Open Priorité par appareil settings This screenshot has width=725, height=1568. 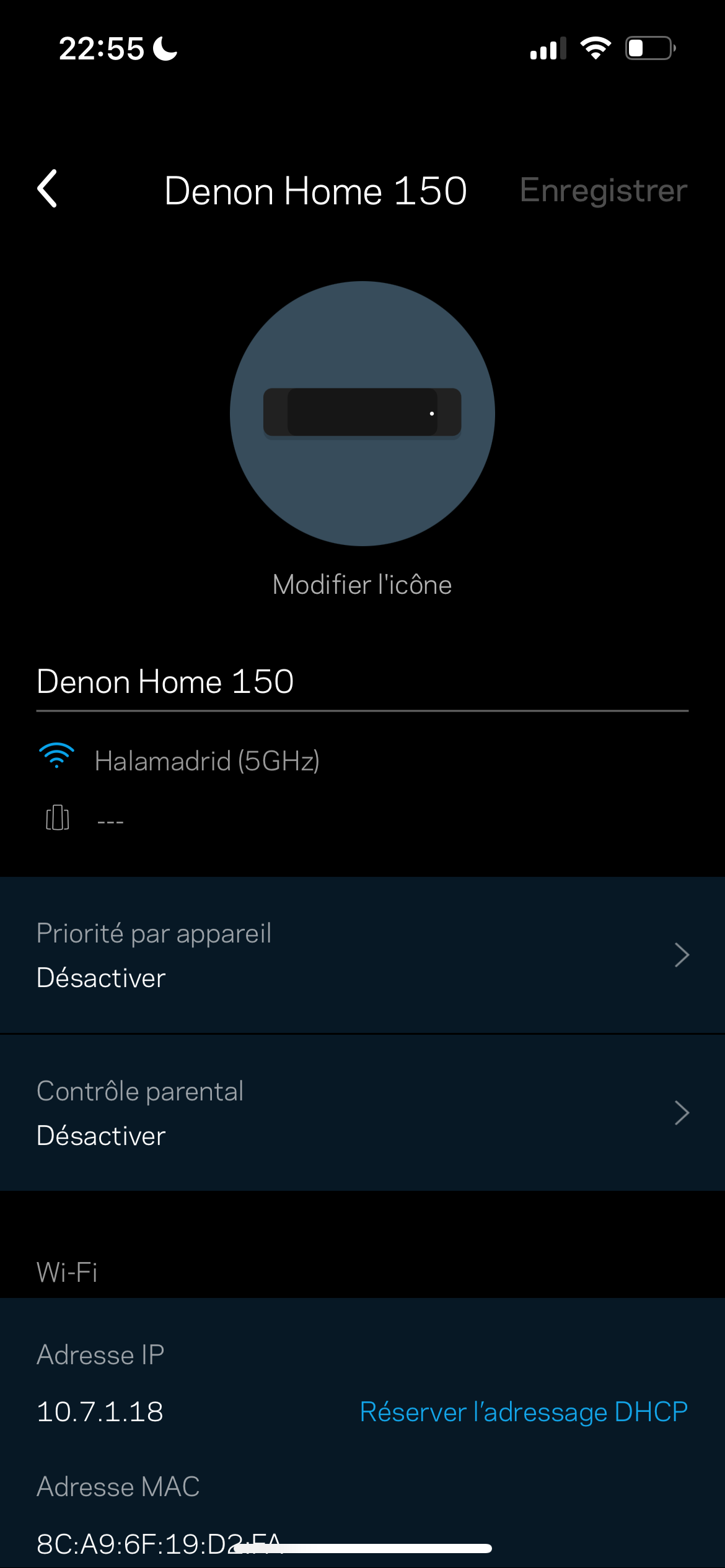(362, 955)
